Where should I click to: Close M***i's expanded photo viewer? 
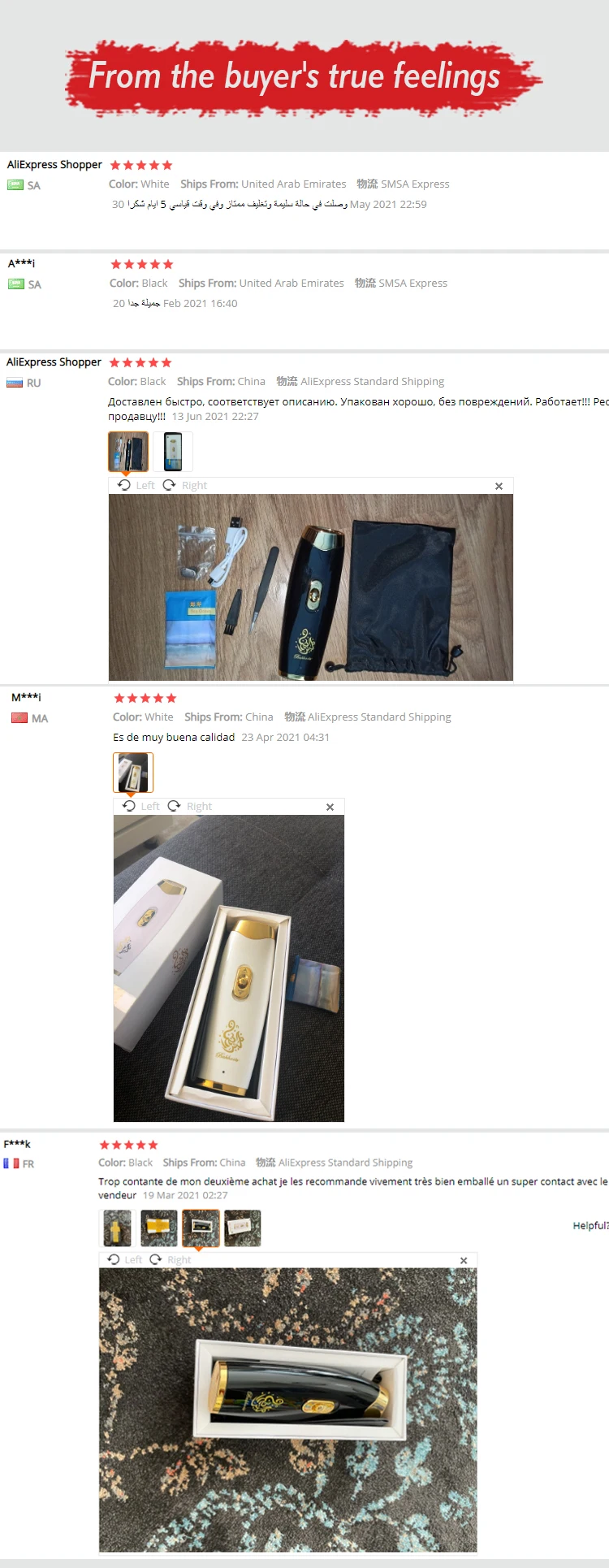[330, 807]
